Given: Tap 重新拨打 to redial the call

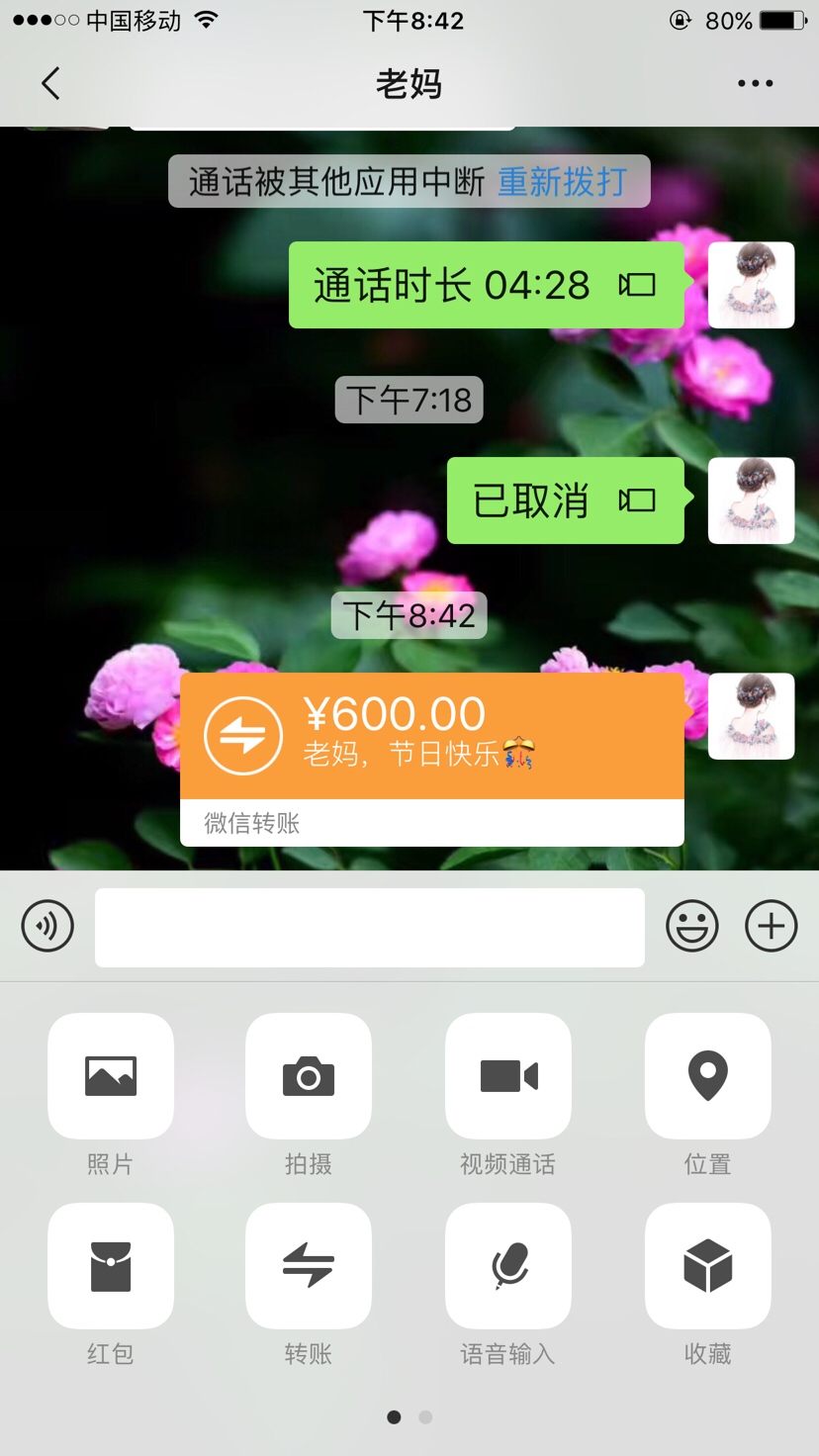Looking at the screenshot, I should [x=562, y=182].
